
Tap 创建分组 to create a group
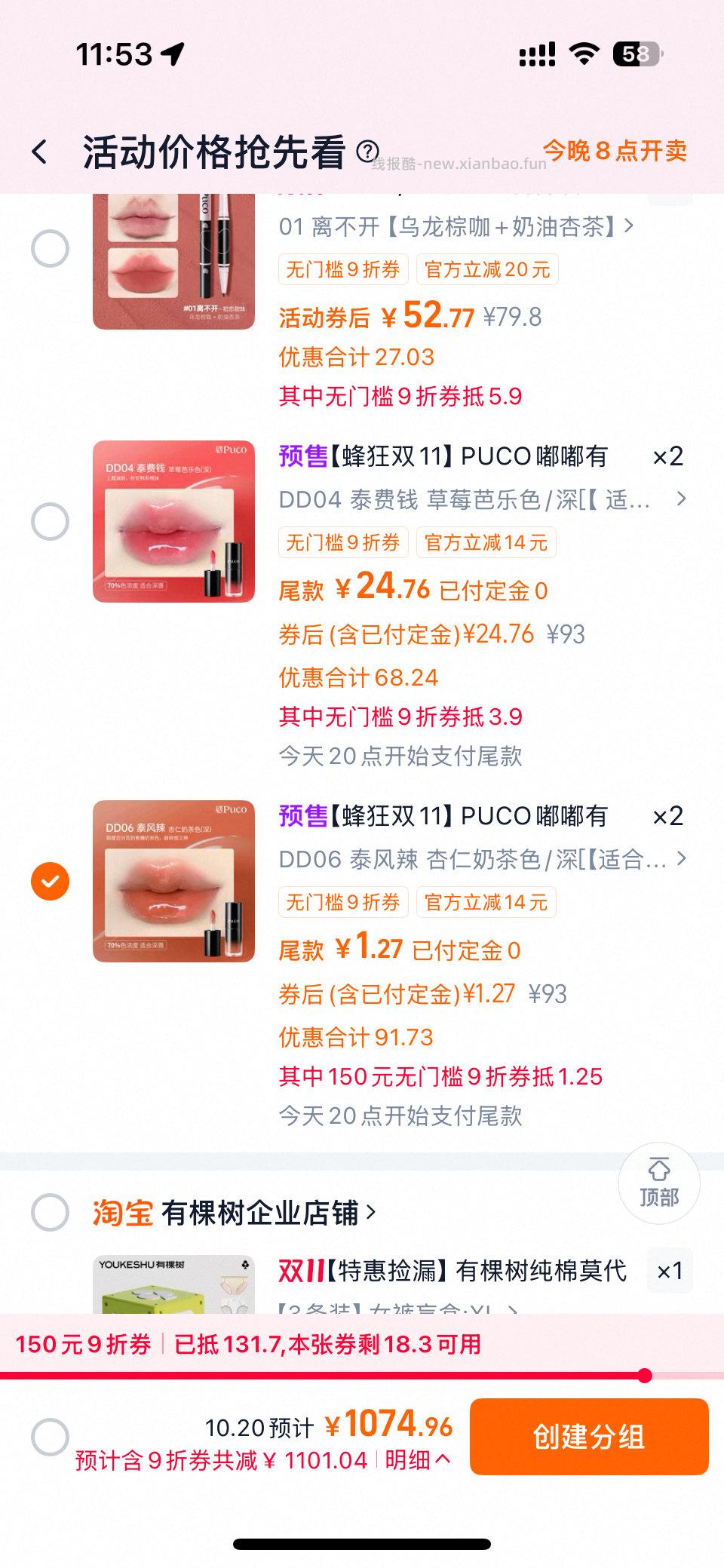pos(588,1436)
